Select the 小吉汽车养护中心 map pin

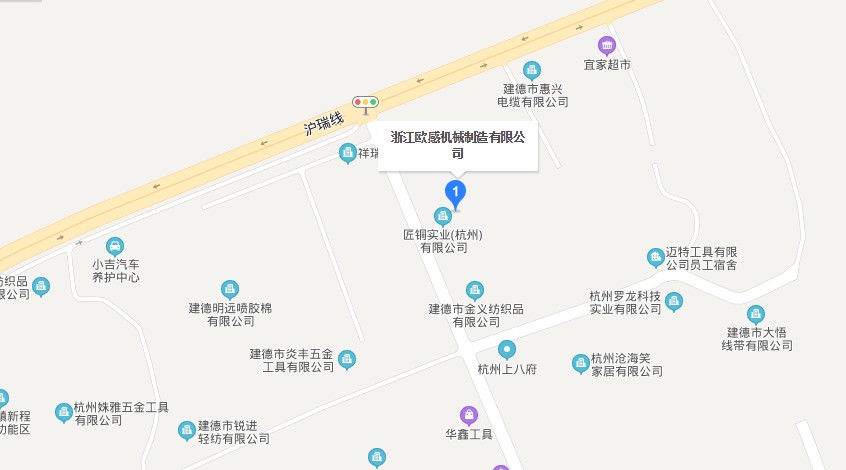(x=115, y=246)
